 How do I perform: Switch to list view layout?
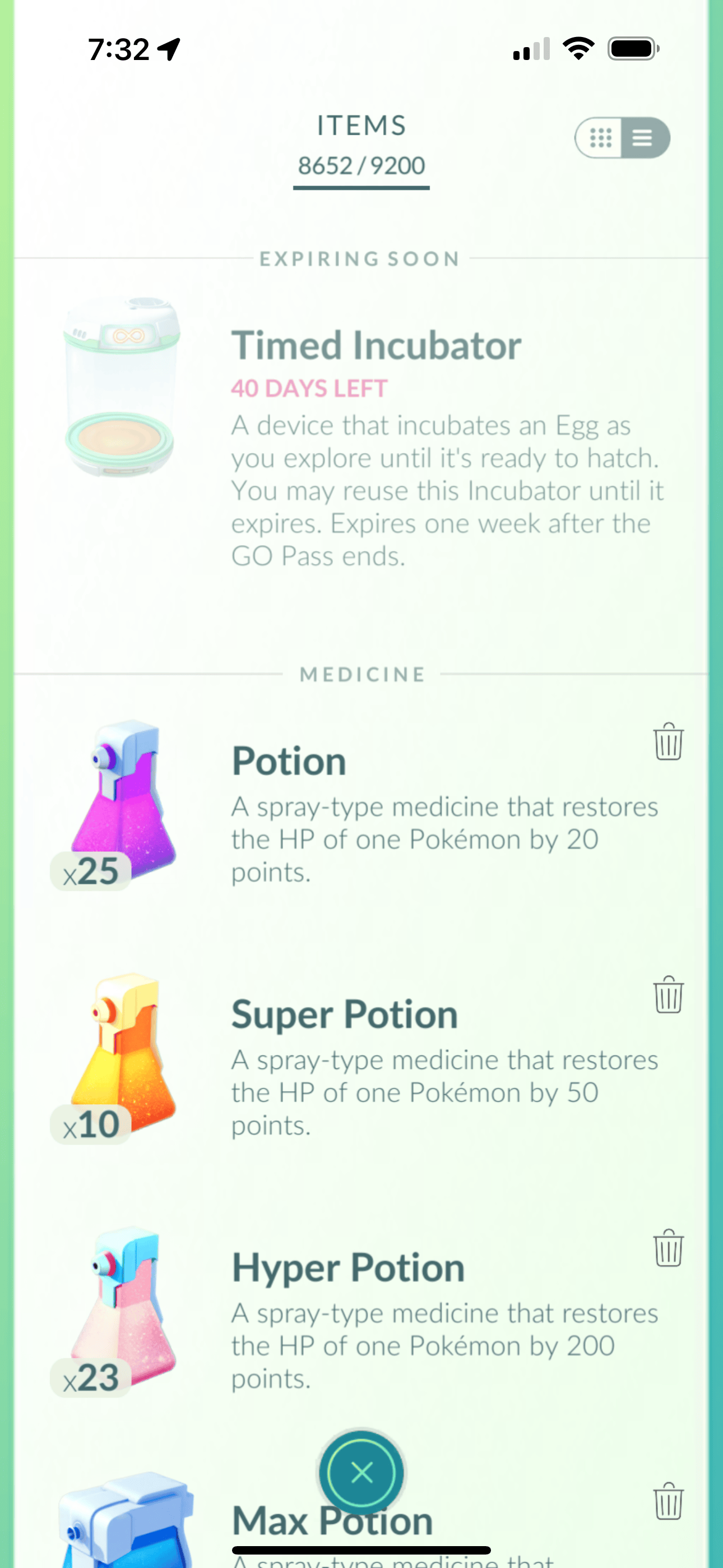click(643, 138)
